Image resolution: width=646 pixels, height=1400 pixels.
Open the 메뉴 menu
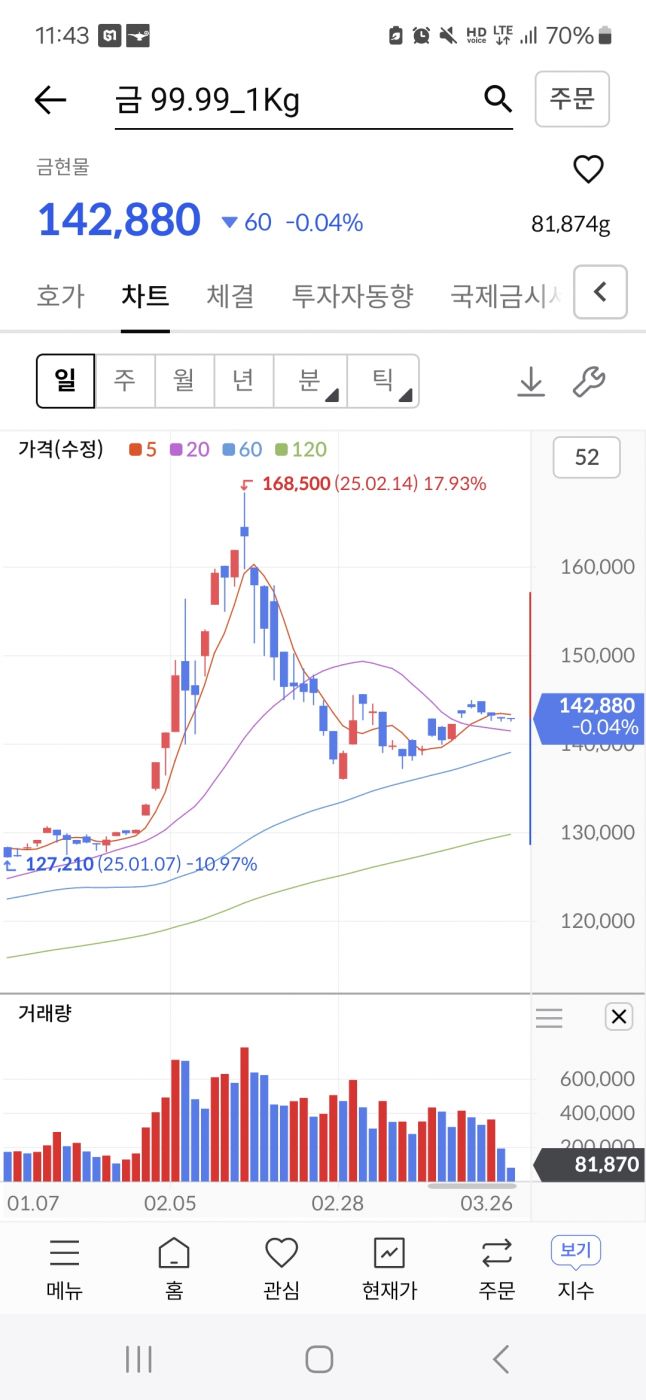[x=64, y=1267]
